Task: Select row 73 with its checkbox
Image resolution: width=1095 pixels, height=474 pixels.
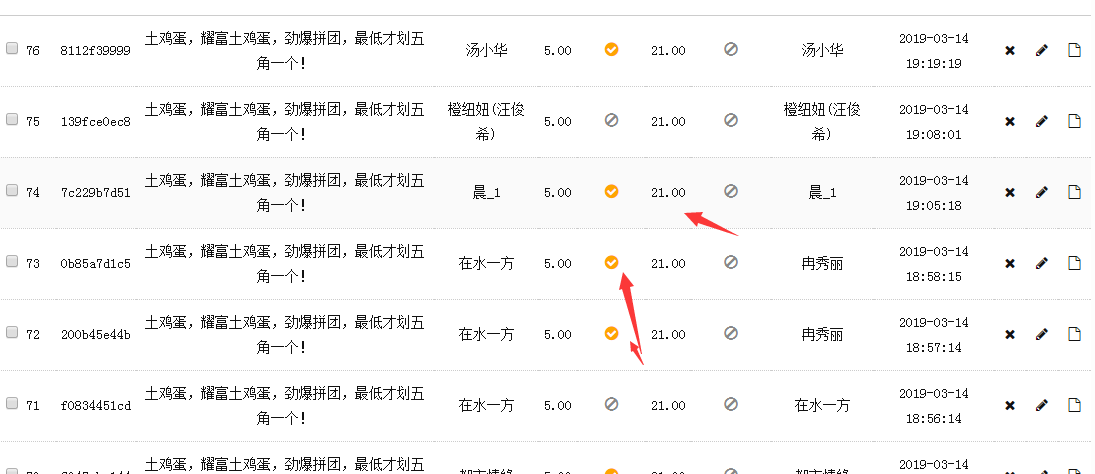Action: 12,261
